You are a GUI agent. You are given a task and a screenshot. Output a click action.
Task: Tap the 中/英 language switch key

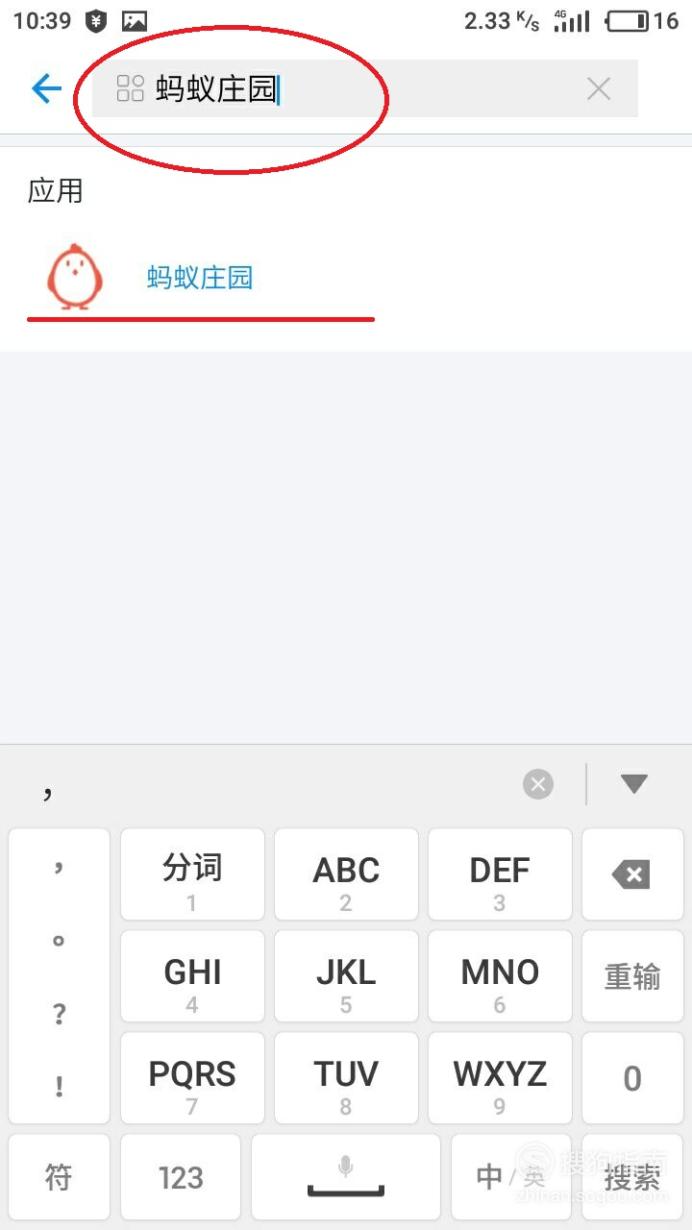click(510, 1178)
